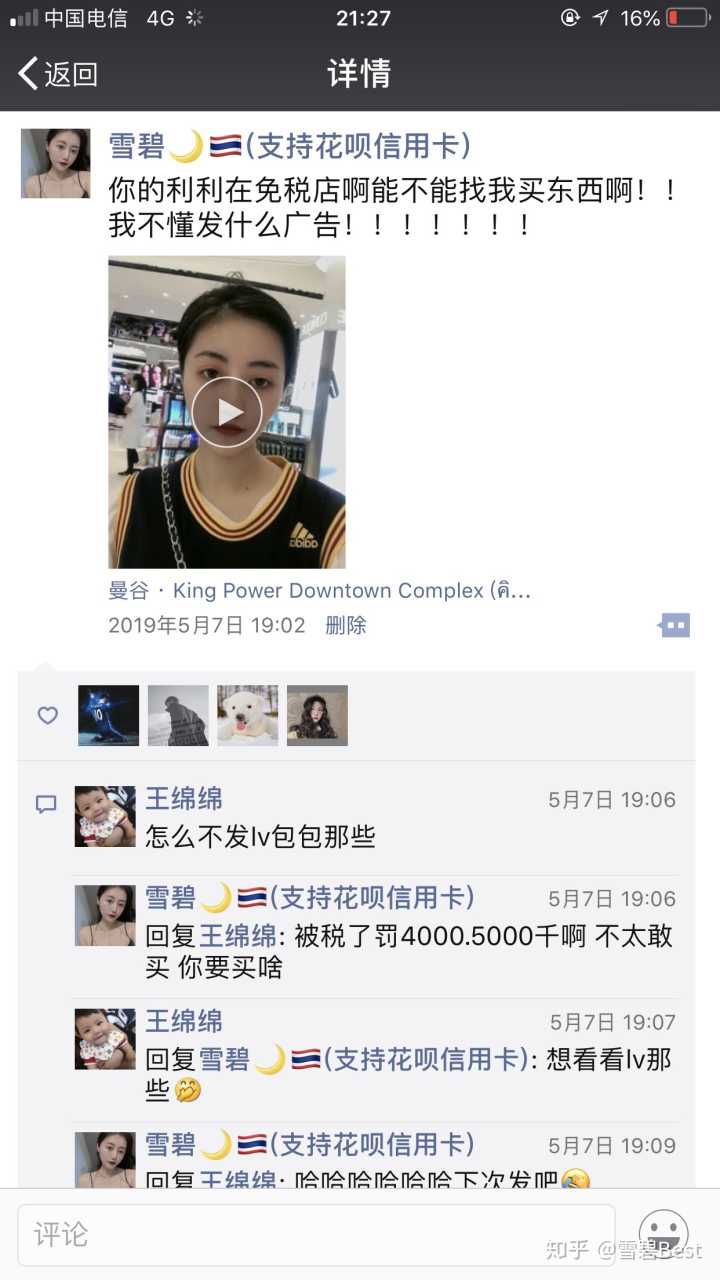Open the like and comment bubble menu
The image size is (720, 1280).
point(675,626)
